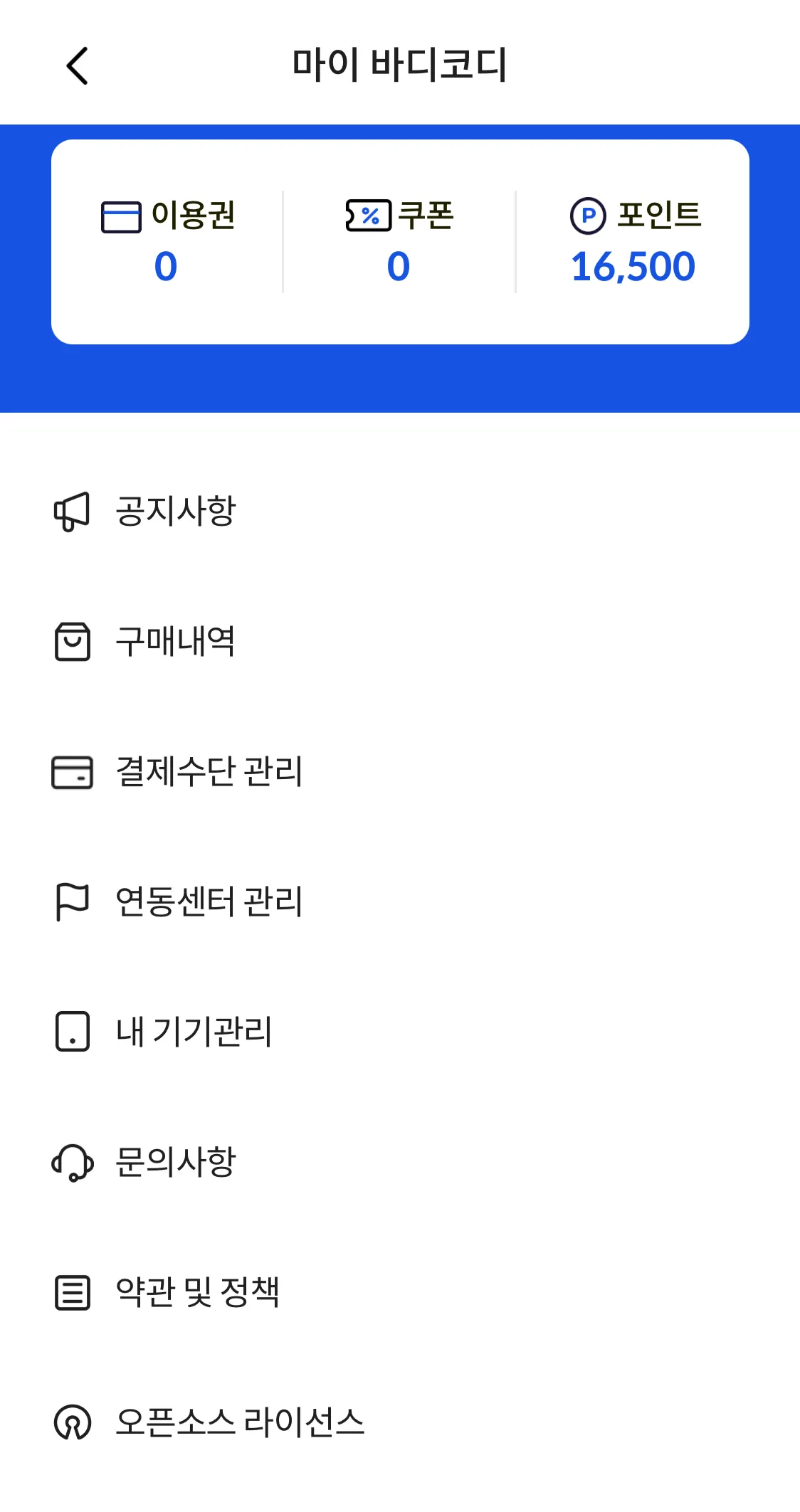Viewport: 800px width, 1512px height.
Task: Go back from 마이 바디코디
Action: pos(77,66)
